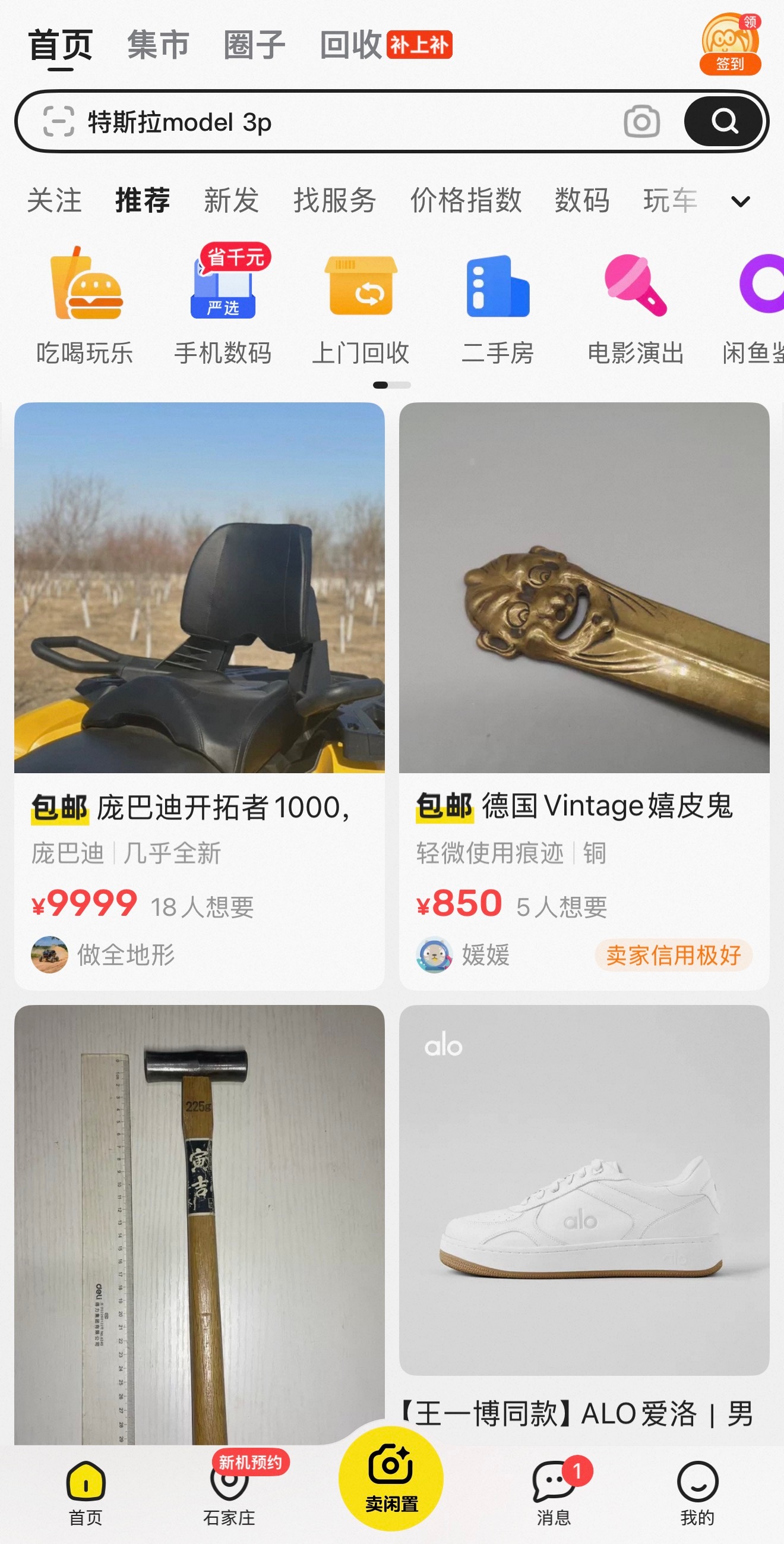Open the 手机数码 shortcut
The image size is (784, 1544).
point(223,305)
